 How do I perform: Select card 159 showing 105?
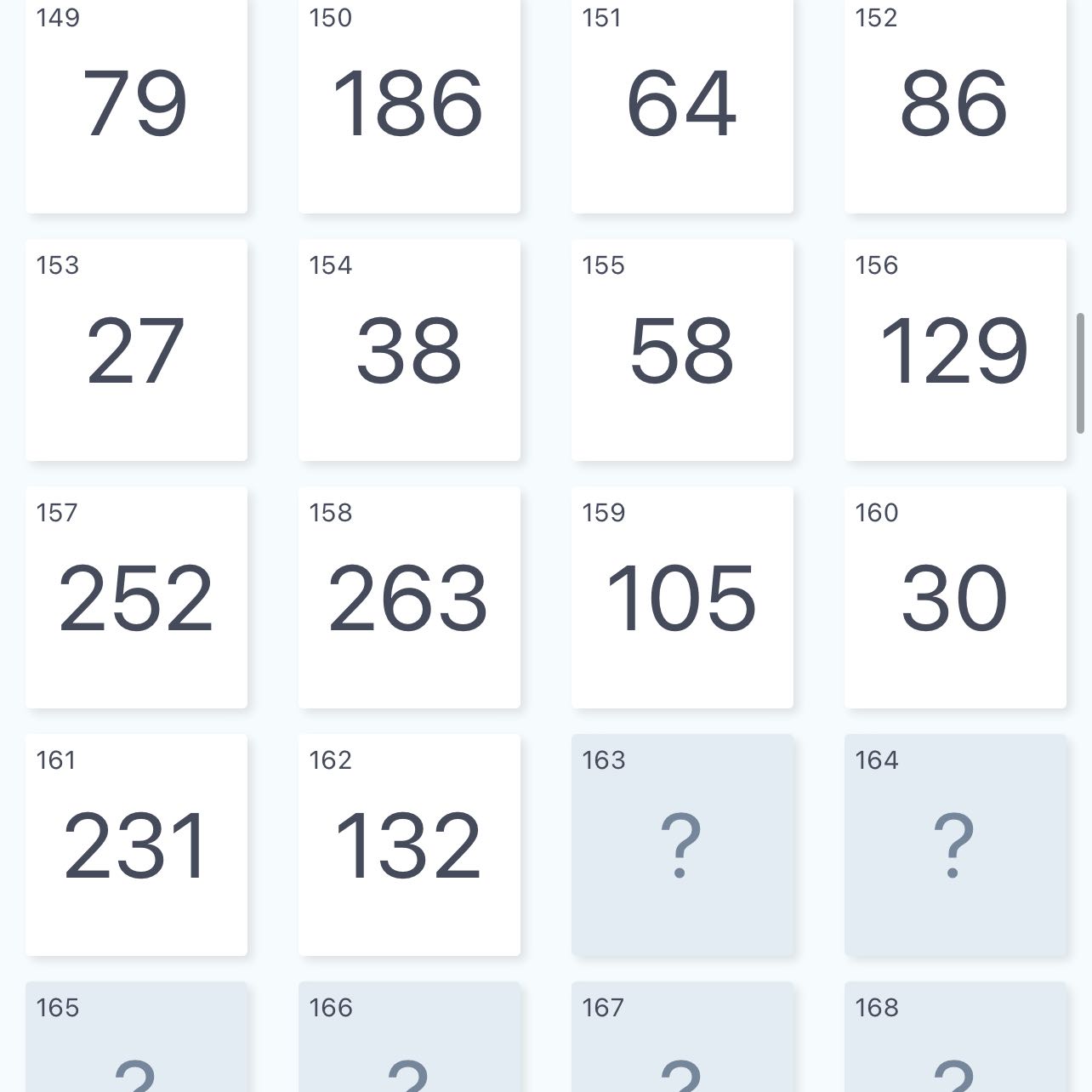tap(682, 597)
